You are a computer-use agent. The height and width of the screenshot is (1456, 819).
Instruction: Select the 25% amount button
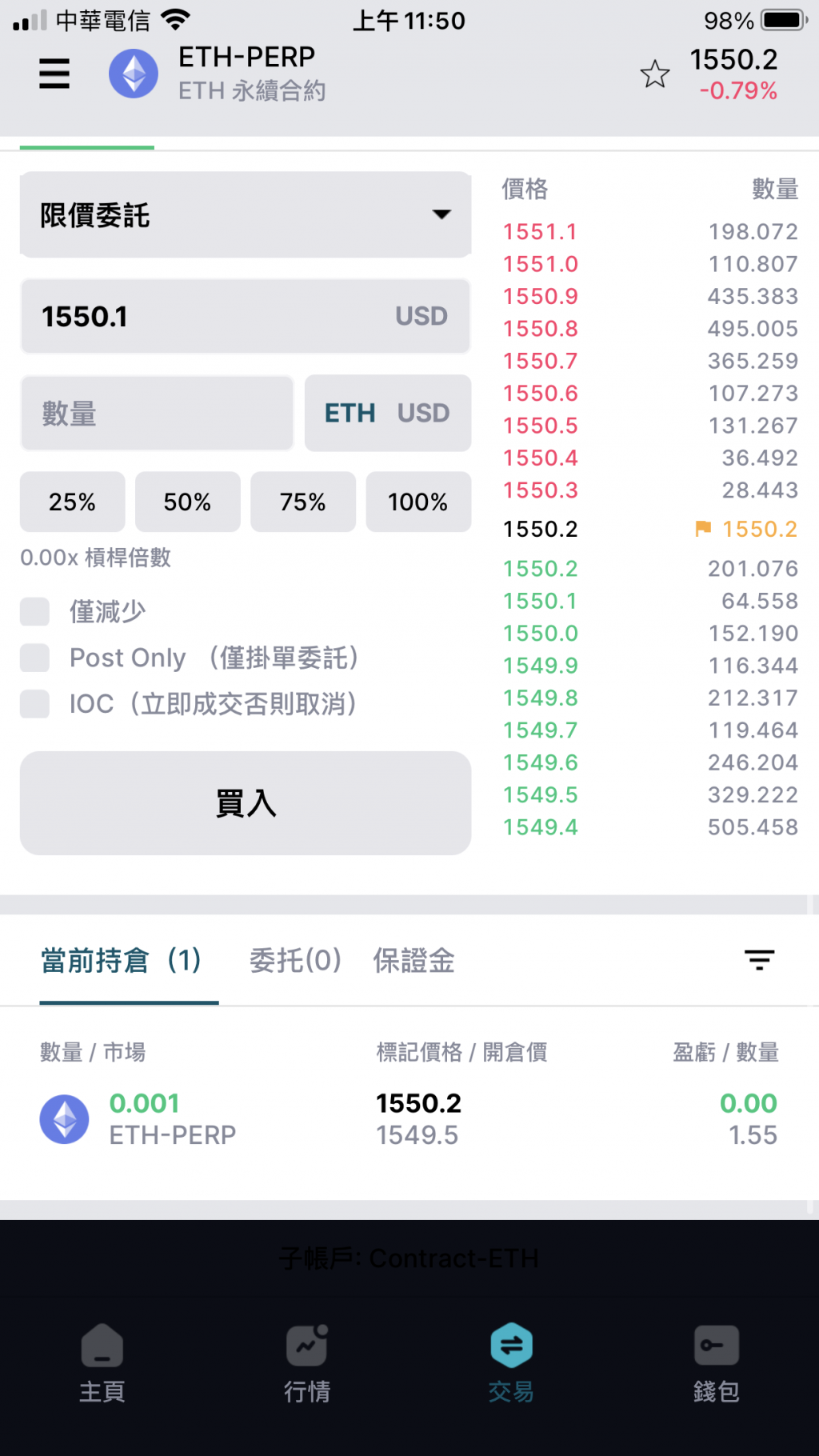pyautogui.click(x=72, y=502)
